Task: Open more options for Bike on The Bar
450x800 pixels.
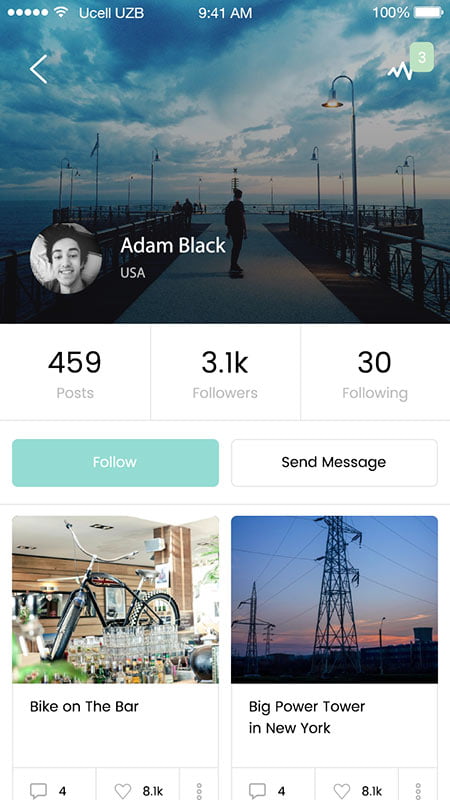Action: [199, 791]
